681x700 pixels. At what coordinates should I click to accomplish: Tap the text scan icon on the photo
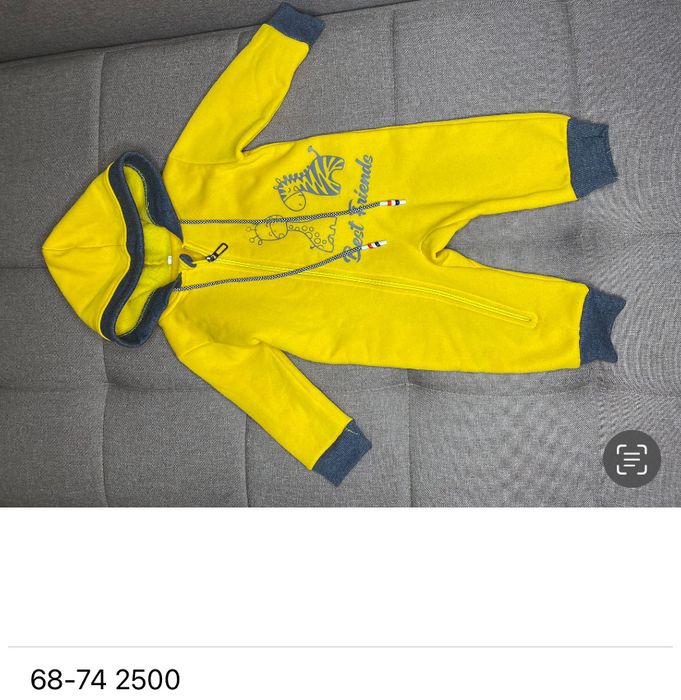pyautogui.click(x=631, y=459)
